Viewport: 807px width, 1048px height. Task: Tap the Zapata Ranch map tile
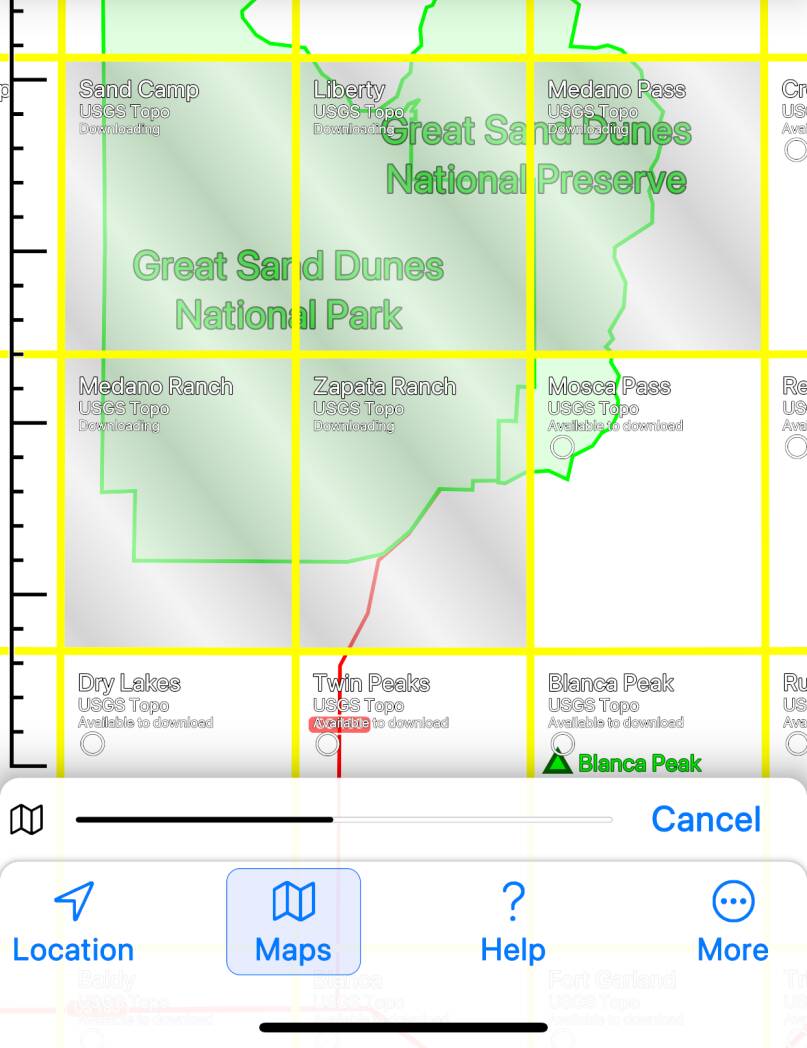[412, 500]
